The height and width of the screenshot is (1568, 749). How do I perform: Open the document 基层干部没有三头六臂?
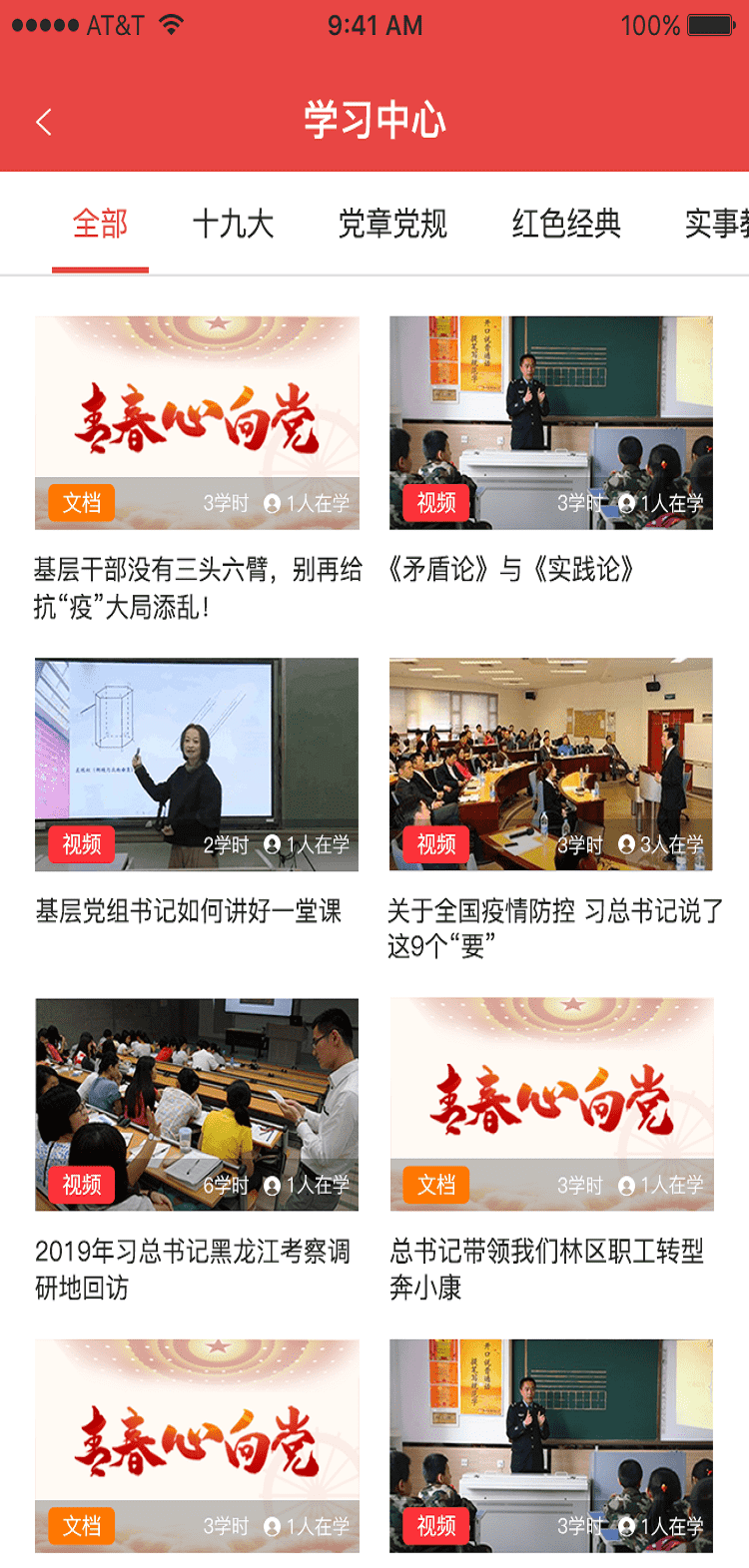[197, 423]
